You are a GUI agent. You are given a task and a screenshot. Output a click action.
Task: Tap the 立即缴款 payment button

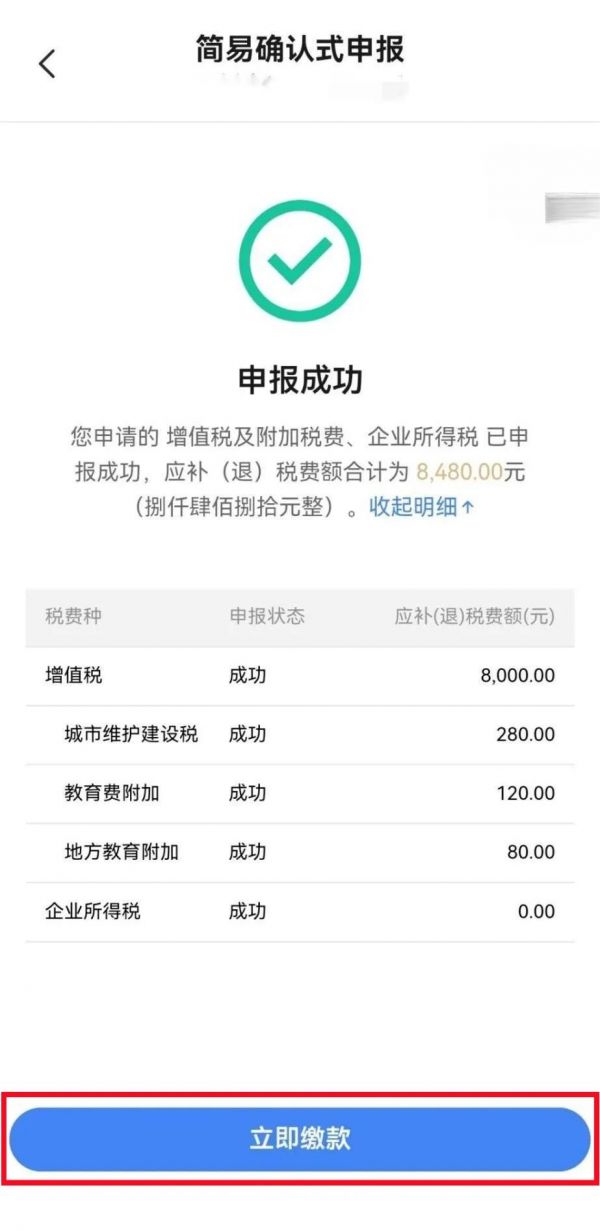[x=300, y=1139]
